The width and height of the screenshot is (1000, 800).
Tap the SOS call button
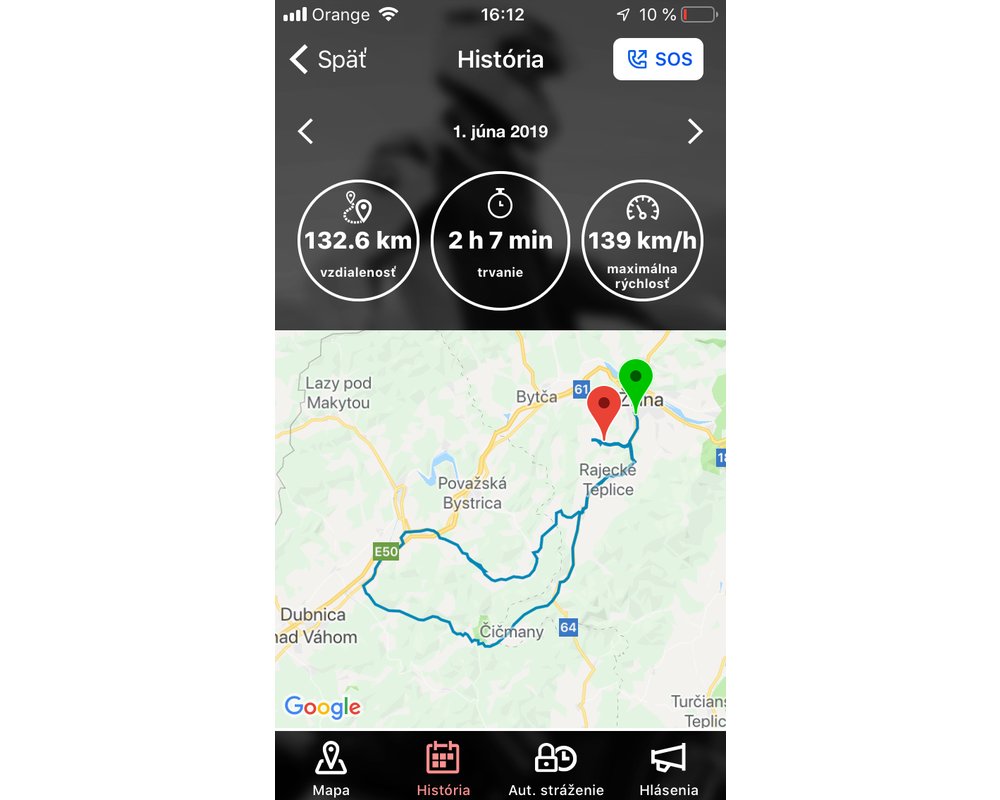pyautogui.click(x=658, y=59)
